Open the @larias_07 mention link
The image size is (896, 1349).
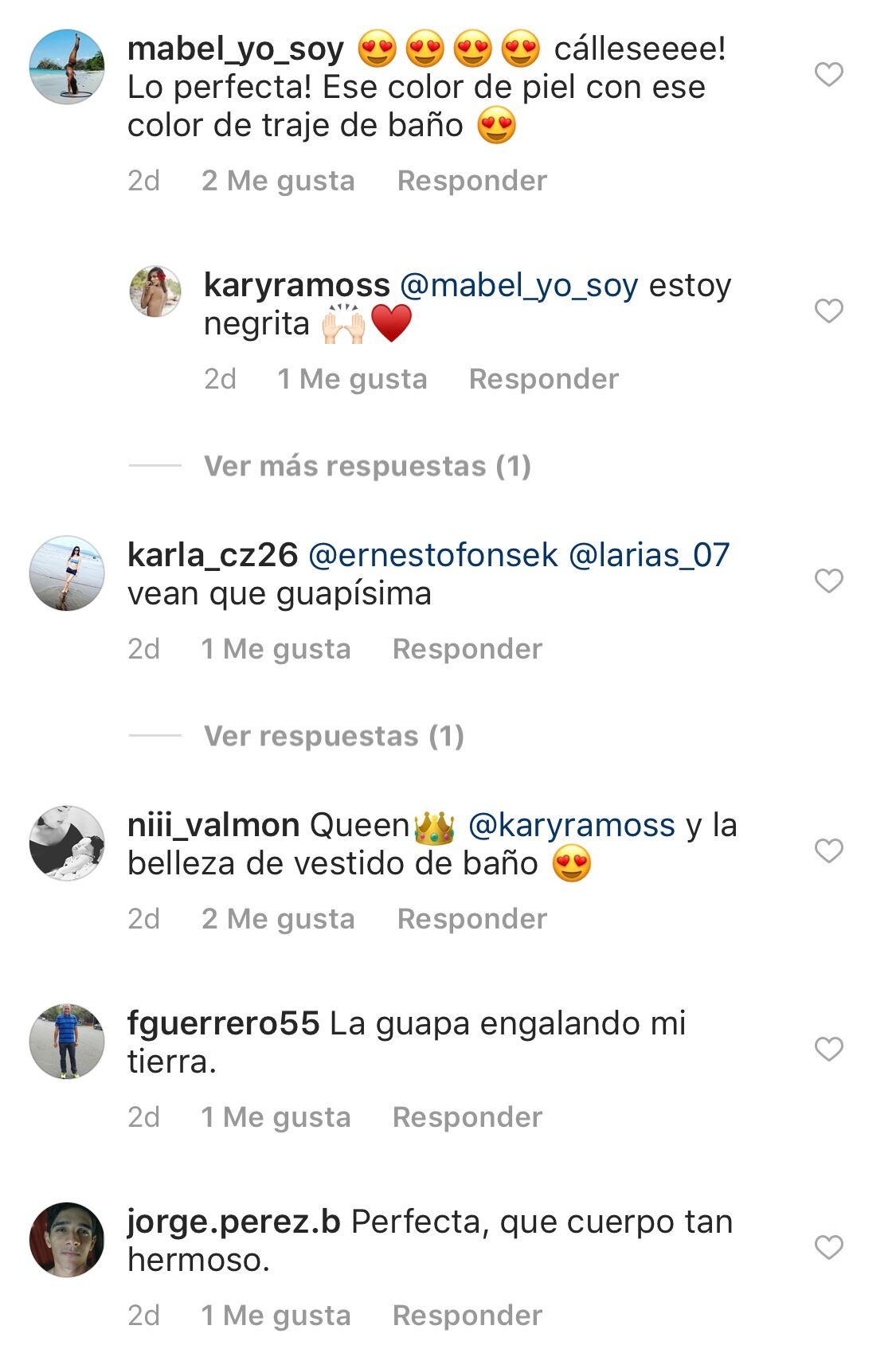pyautogui.click(x=649, y=555)
